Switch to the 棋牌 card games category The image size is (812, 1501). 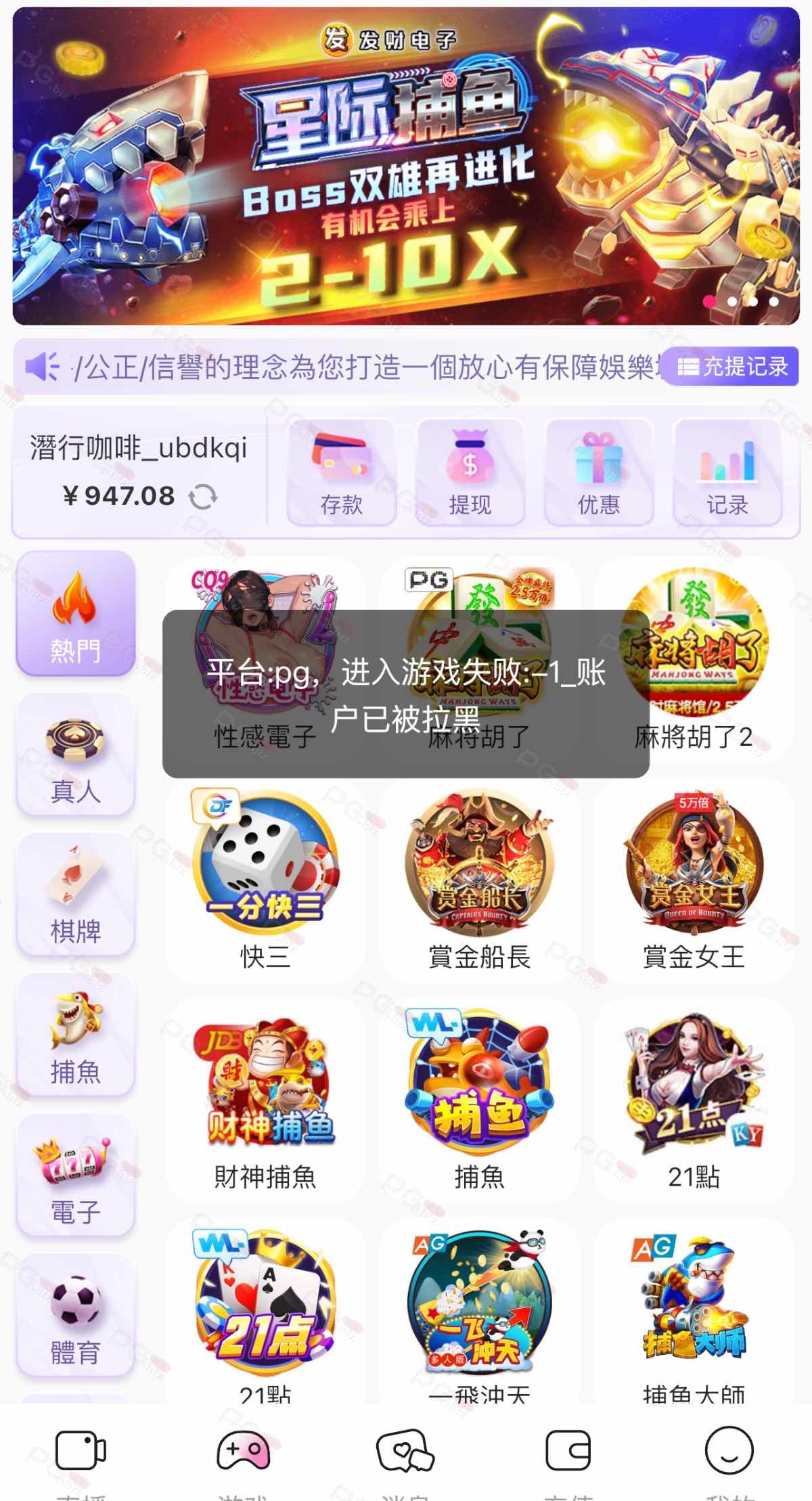tap(76, 895)
